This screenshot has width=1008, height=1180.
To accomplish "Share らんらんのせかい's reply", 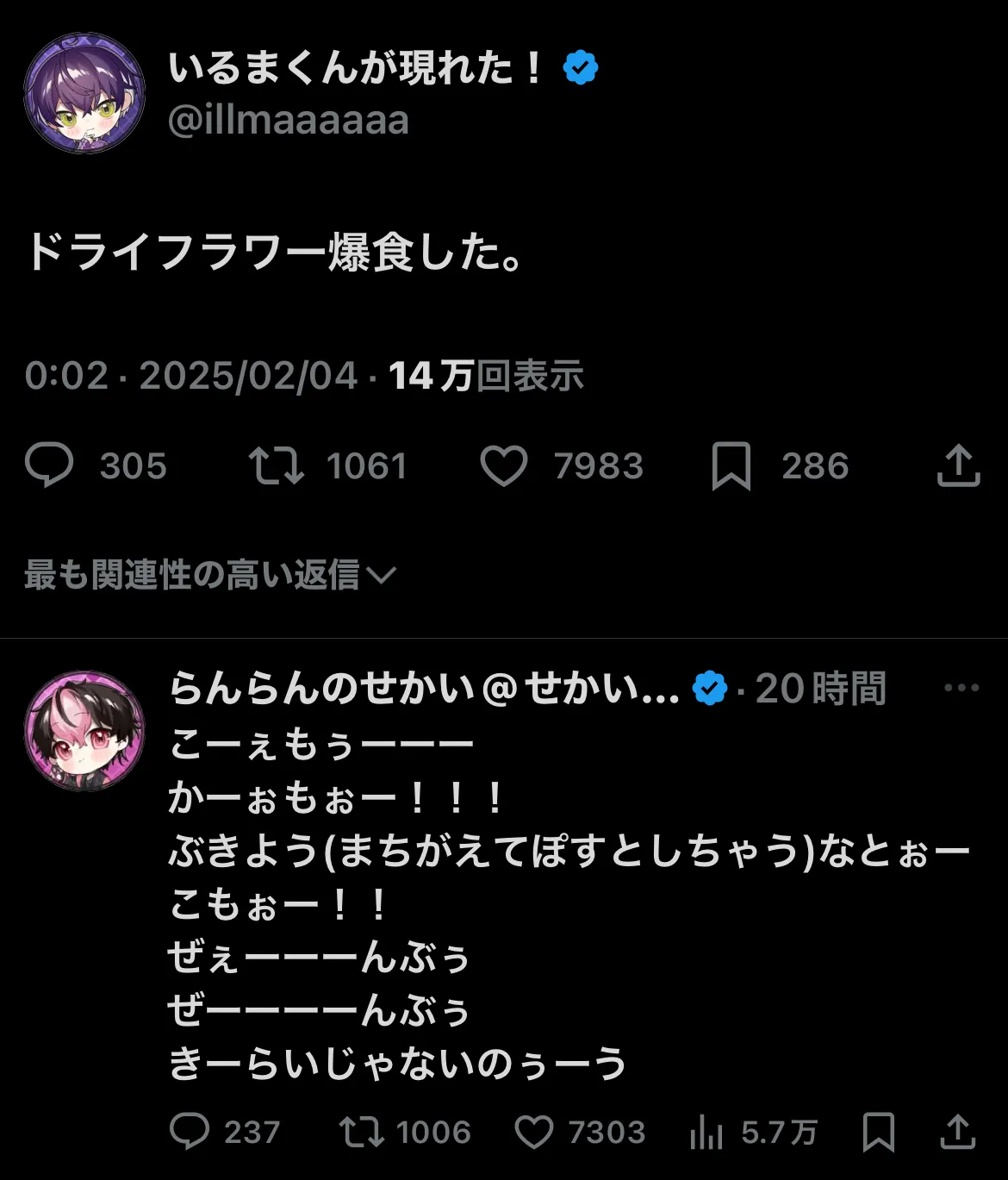I will [x=957, y=1132].
